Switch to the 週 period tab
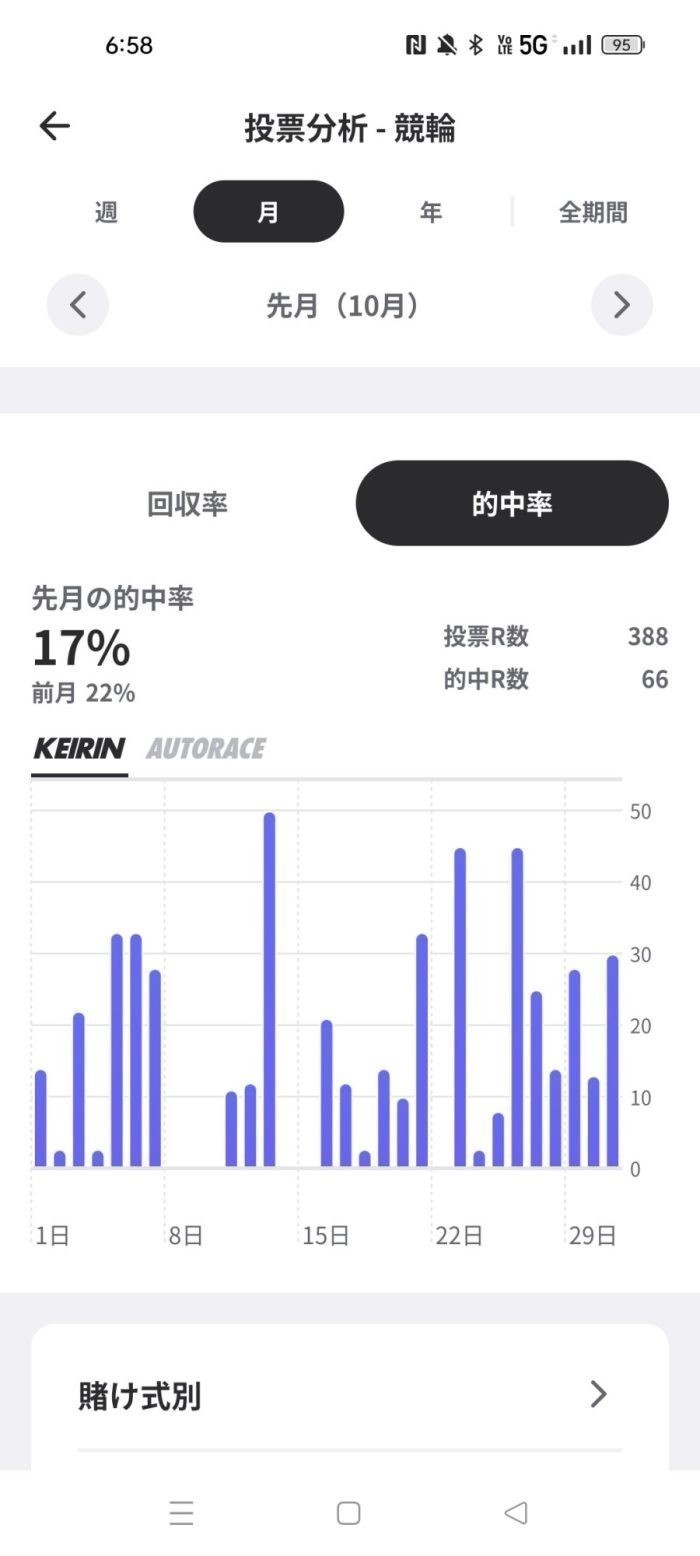 tap(106, 212)
